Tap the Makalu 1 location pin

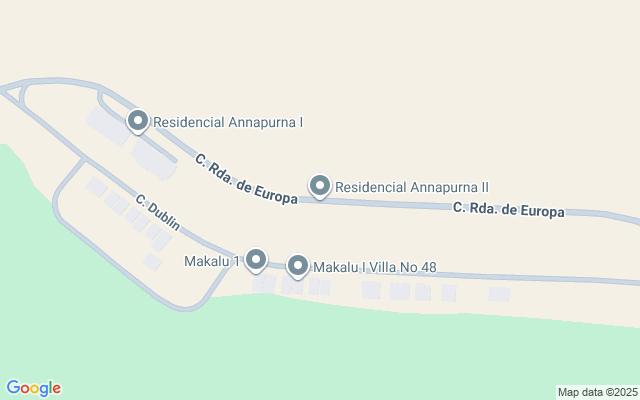[256, 260]
